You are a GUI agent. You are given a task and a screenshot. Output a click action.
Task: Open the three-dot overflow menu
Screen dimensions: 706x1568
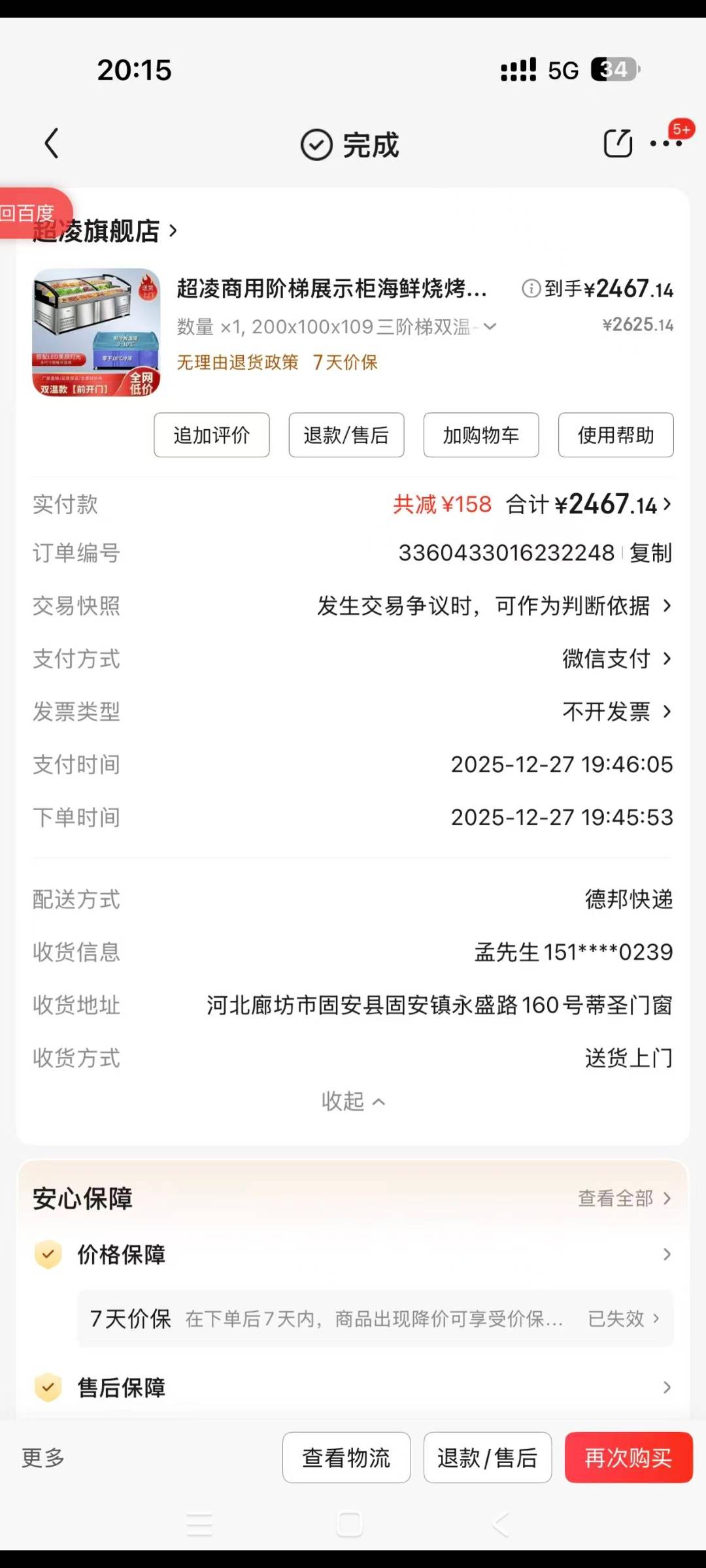tap(665, 143)
